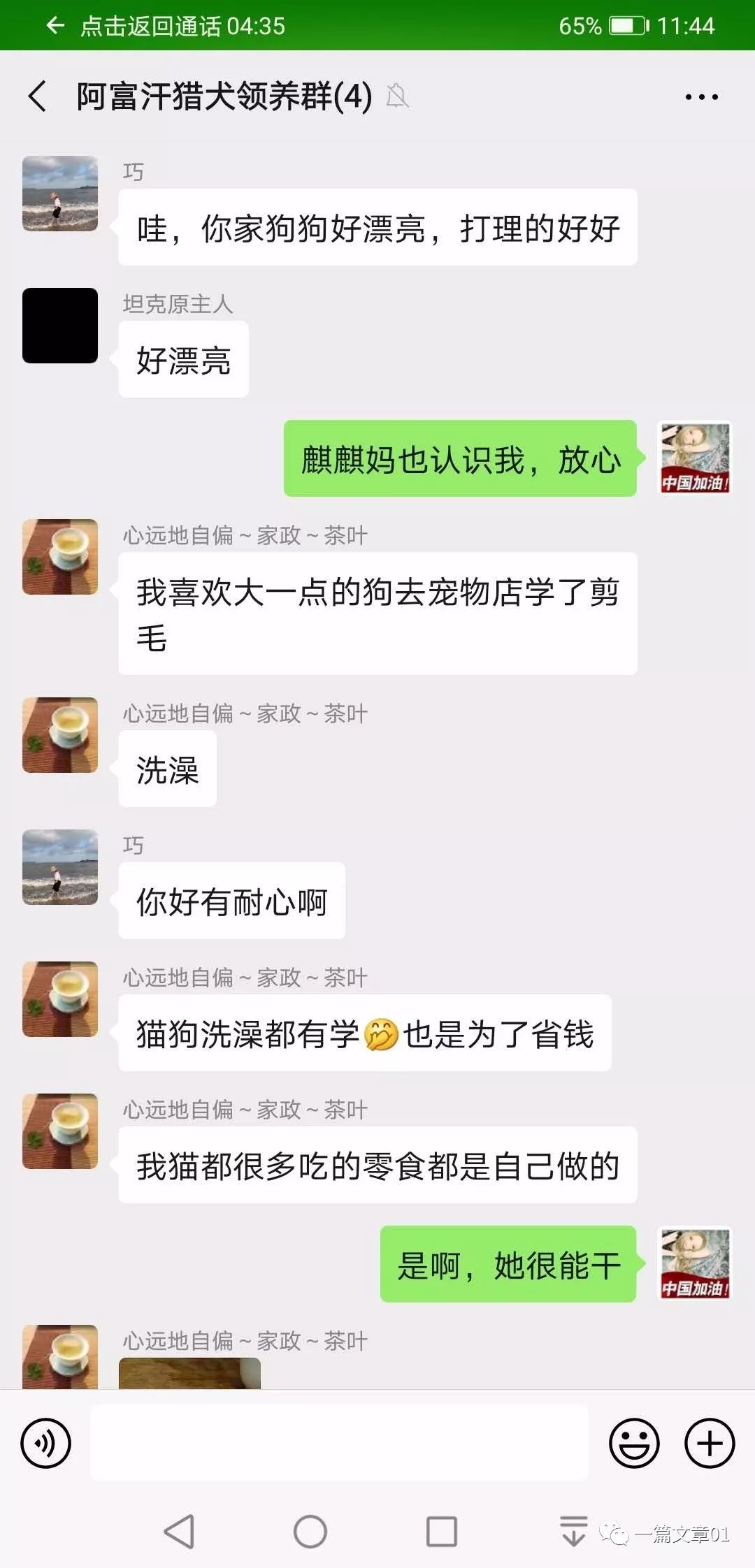Open the plus attachment icon
Screen dimensions: 755x1568
[707, 1456]
